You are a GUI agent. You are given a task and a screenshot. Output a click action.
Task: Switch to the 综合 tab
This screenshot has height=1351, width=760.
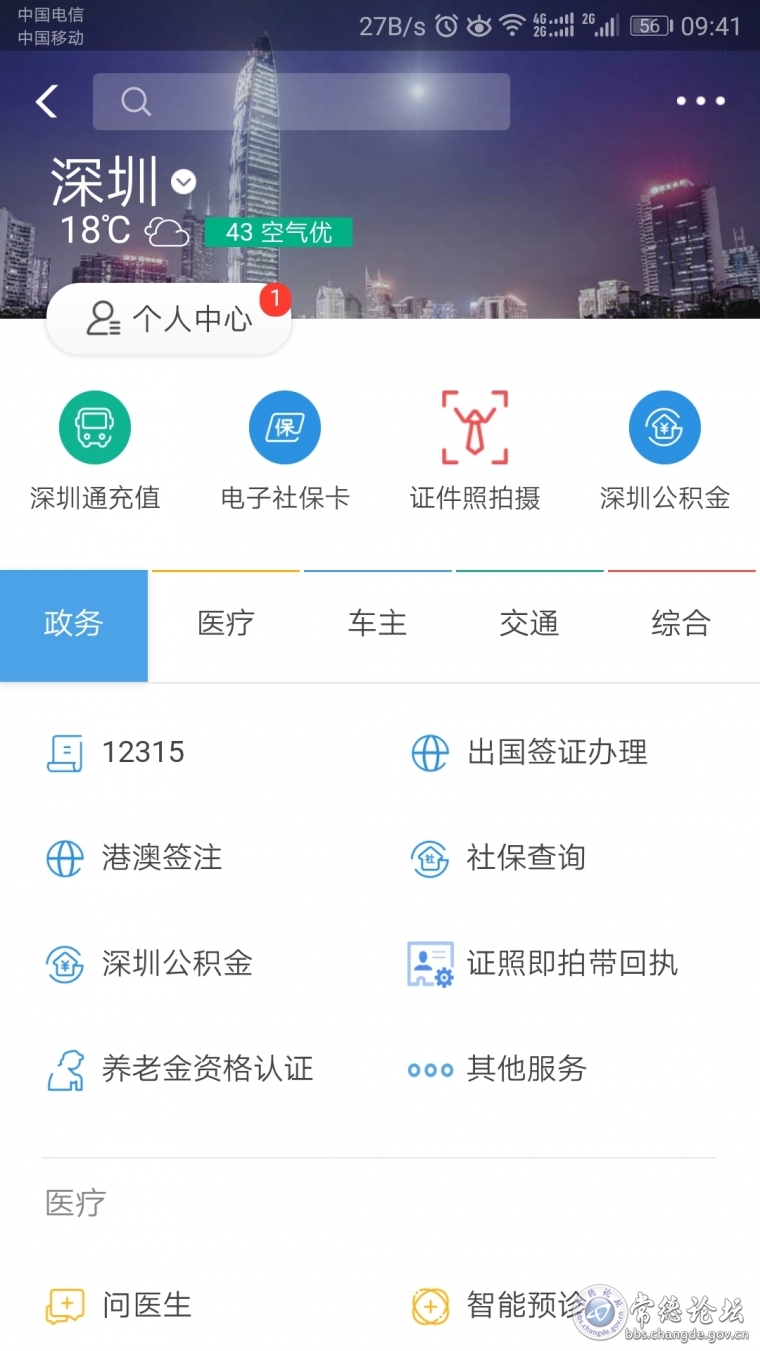(x=682, y=625)
